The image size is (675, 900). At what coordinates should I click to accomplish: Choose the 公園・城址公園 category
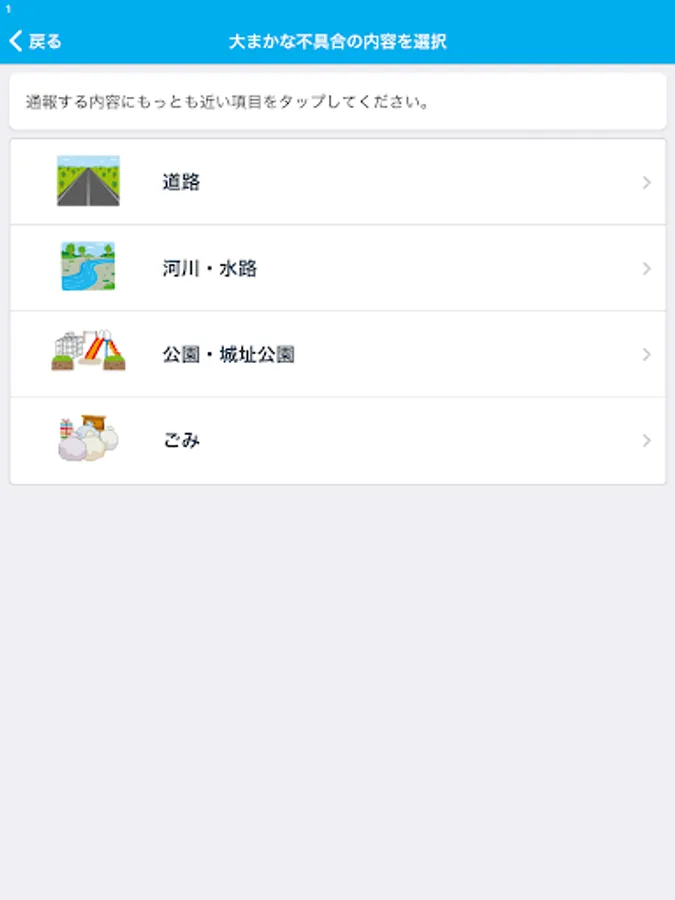point(337,354)
